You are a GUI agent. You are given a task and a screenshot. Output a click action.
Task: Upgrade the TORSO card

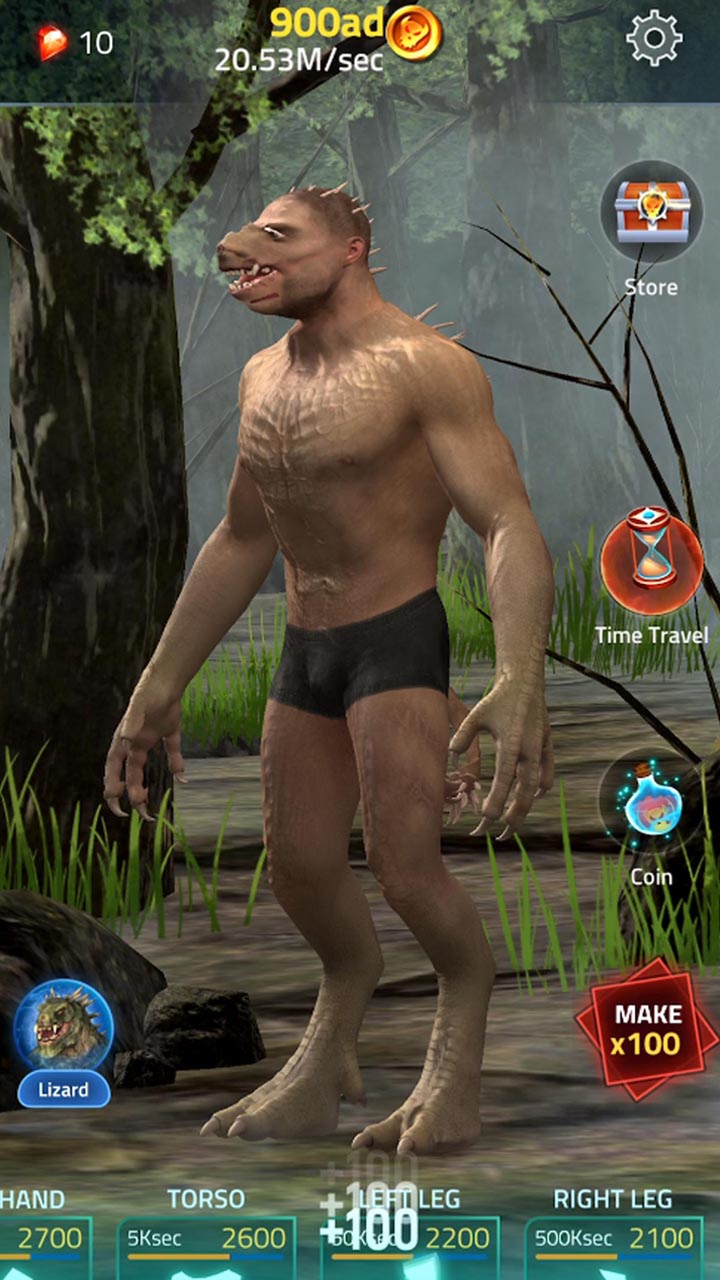point(206,1245)
